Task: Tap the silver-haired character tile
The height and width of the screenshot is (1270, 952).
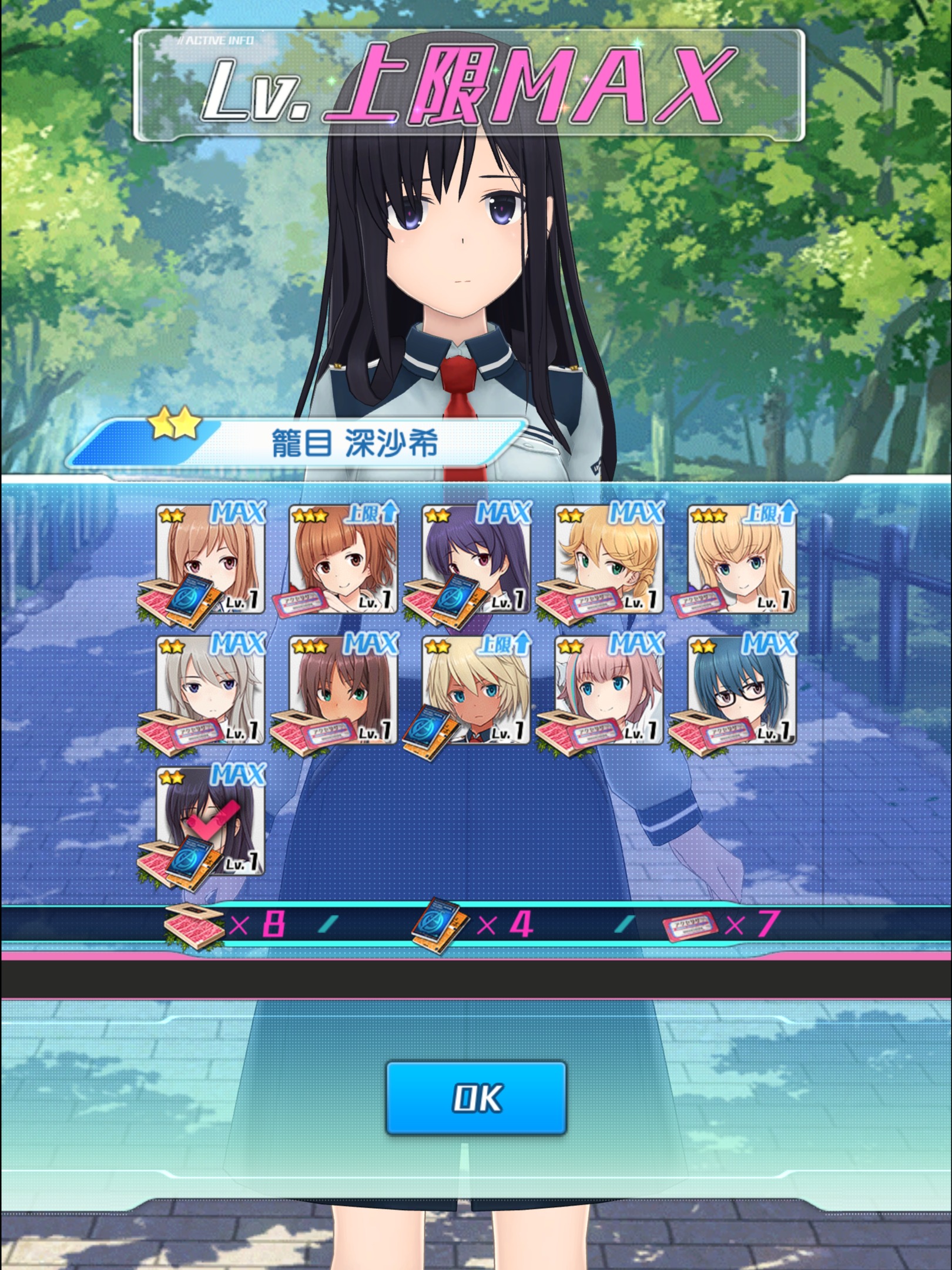Action: pyautogui.click(x=210, y=690)
